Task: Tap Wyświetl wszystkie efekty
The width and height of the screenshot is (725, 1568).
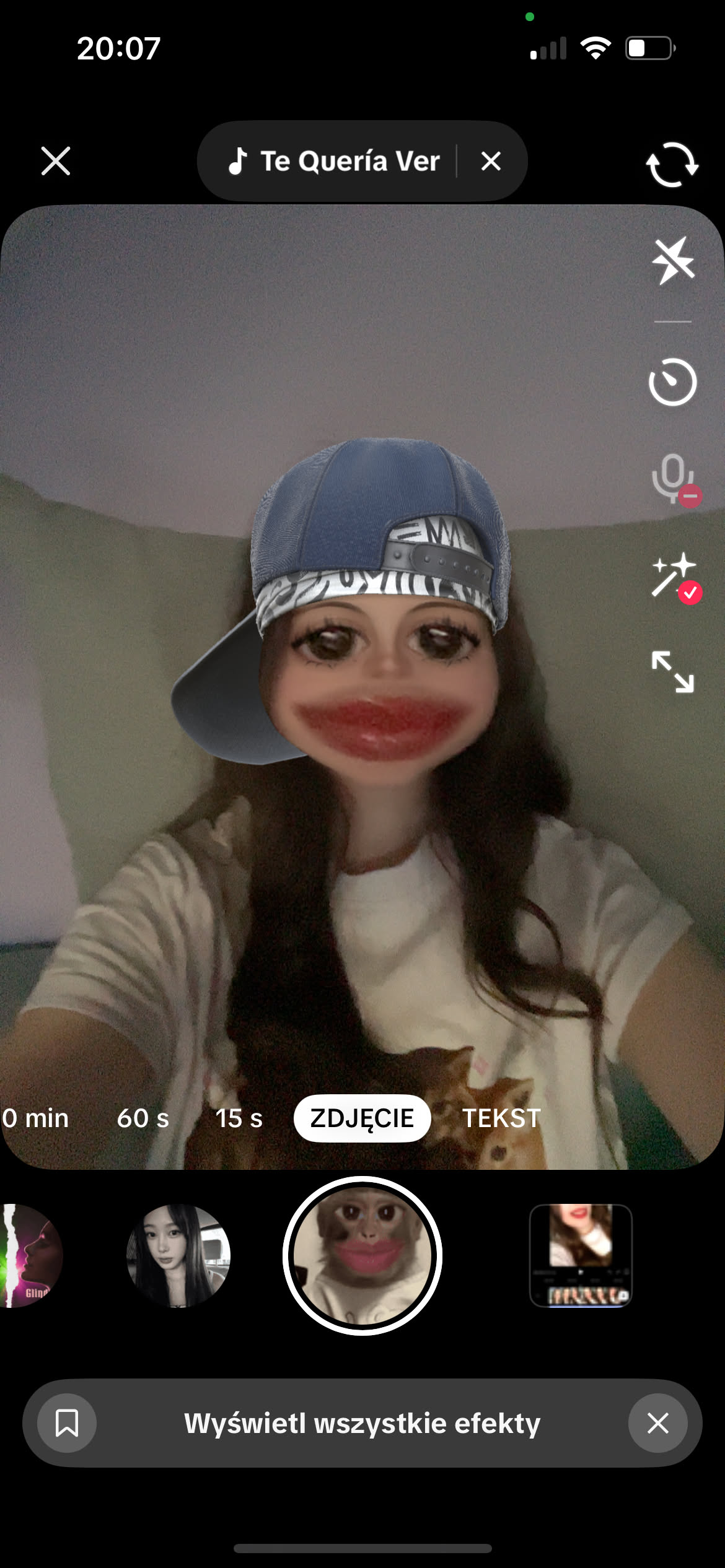Action: tap(362, 1423)
